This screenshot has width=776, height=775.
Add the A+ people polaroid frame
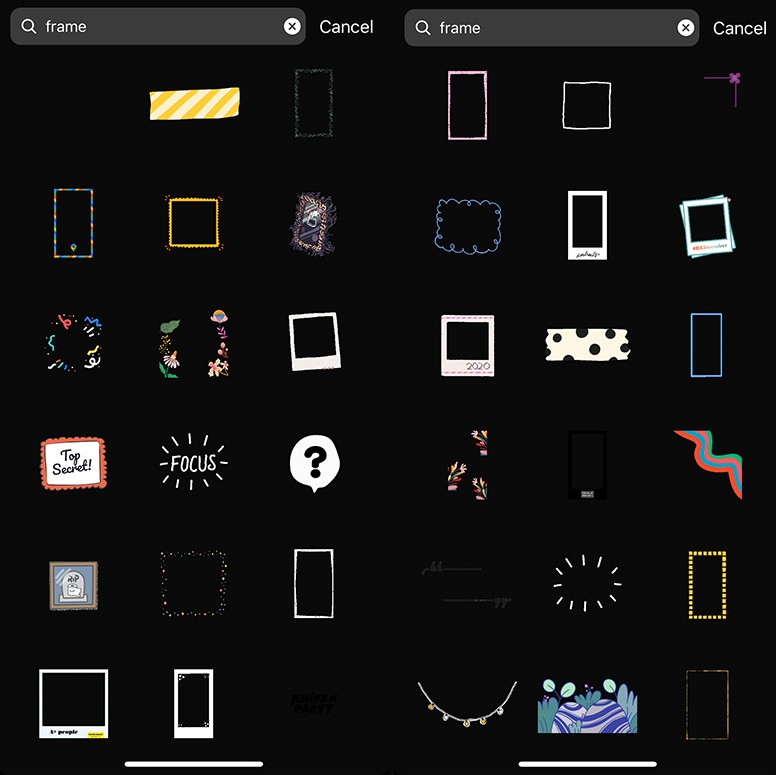coord(73,704)
